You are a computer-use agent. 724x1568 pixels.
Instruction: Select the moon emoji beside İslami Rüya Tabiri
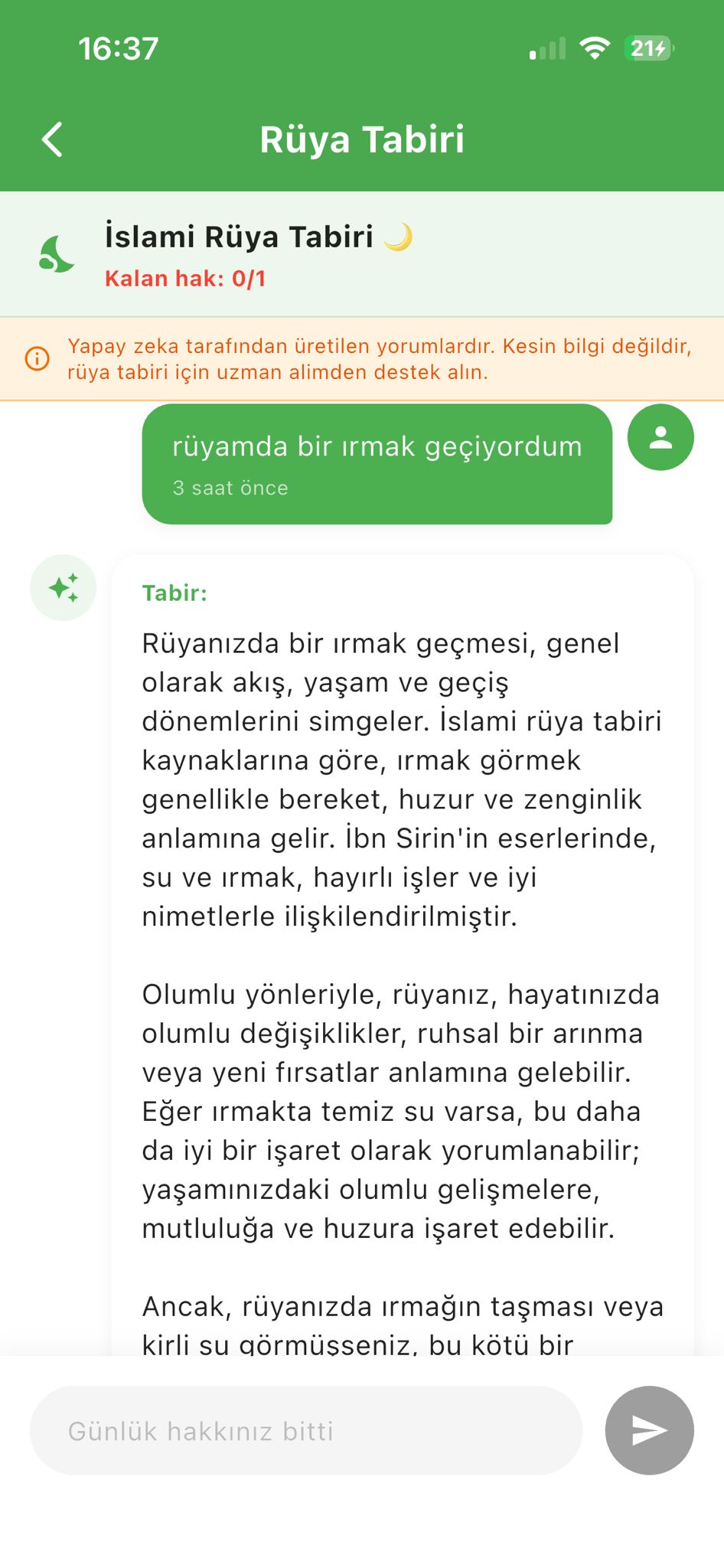pos(396,236)
